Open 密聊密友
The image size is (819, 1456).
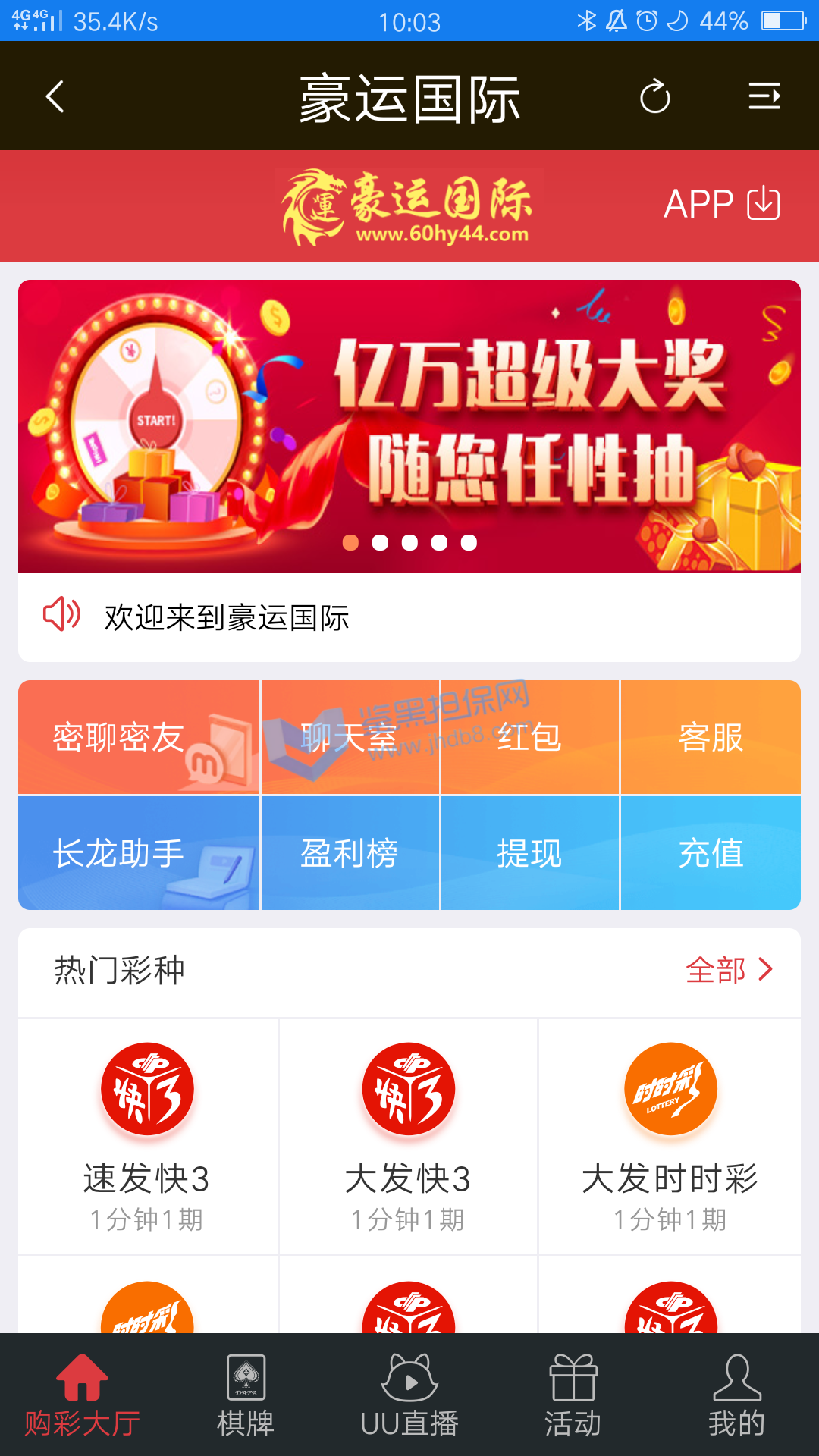(139, 737)
